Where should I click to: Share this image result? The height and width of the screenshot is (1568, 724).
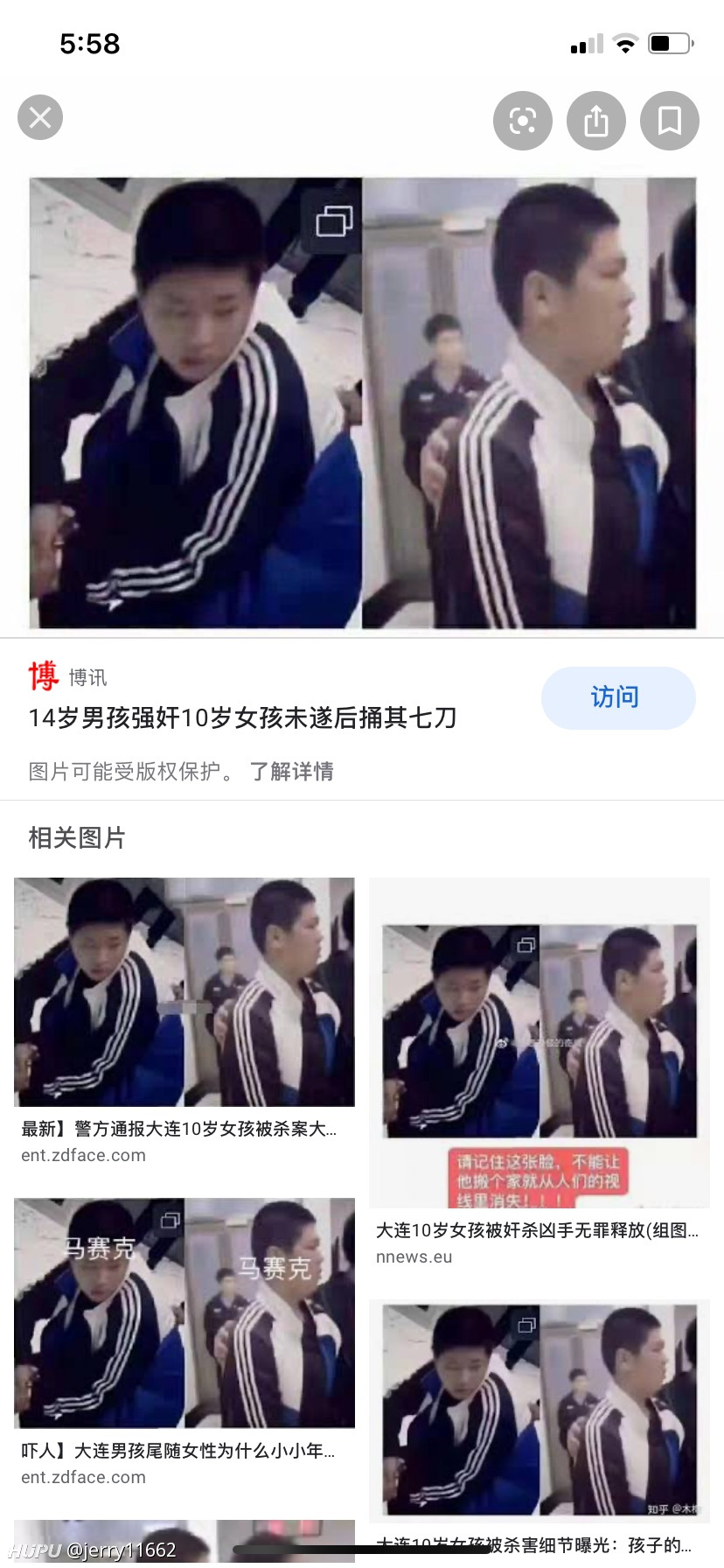596,121
